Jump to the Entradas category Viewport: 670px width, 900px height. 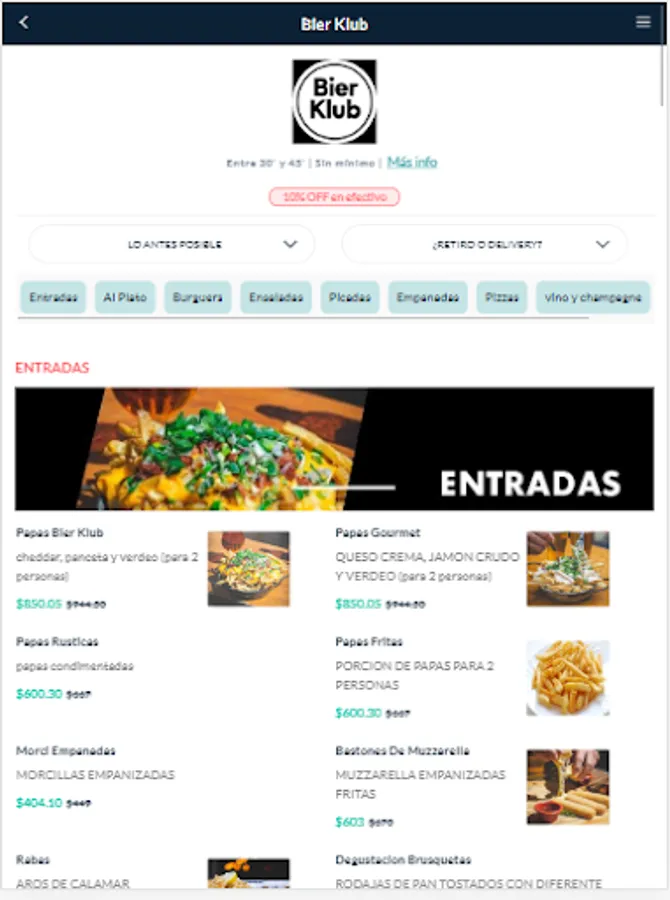pos(53,297)
